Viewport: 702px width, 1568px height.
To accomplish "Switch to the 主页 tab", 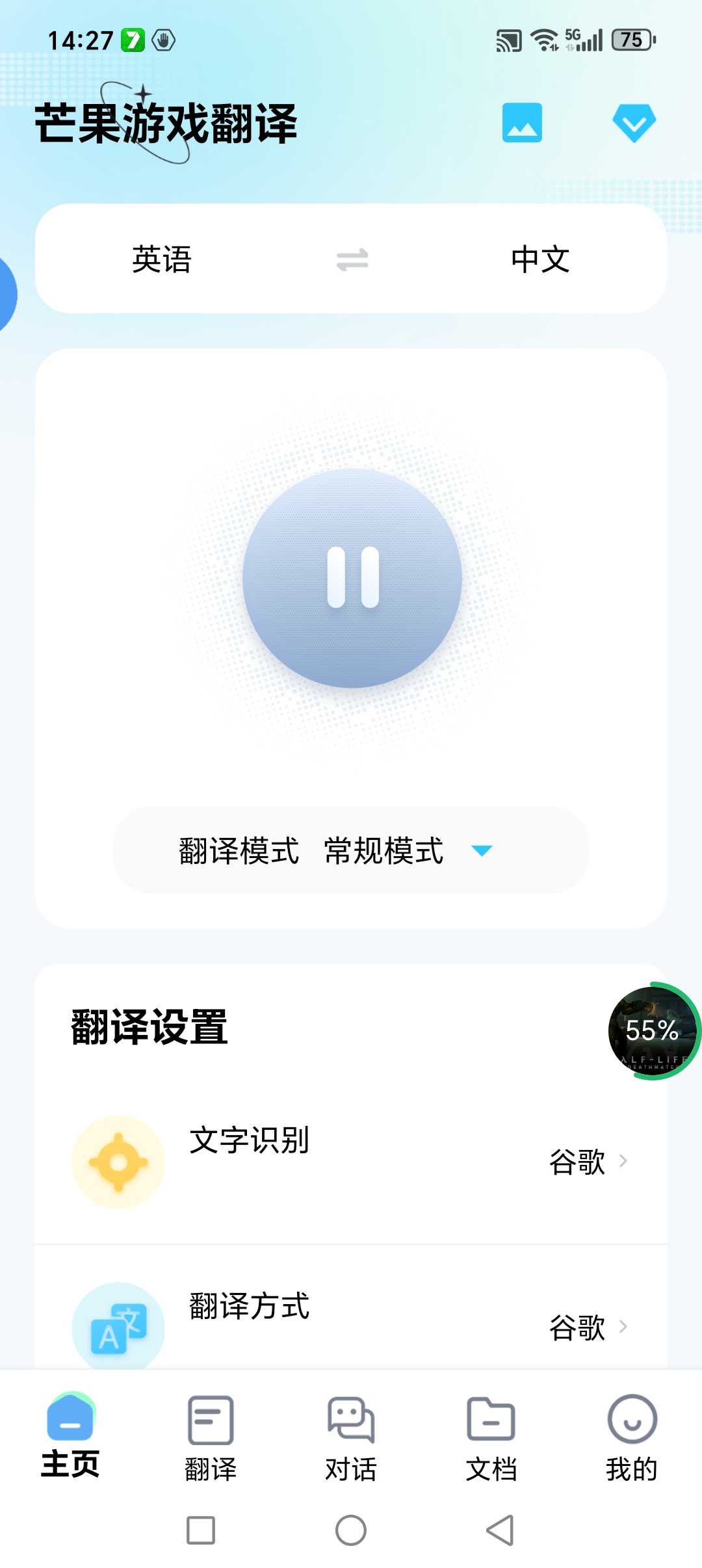I will click(70, 1435).
